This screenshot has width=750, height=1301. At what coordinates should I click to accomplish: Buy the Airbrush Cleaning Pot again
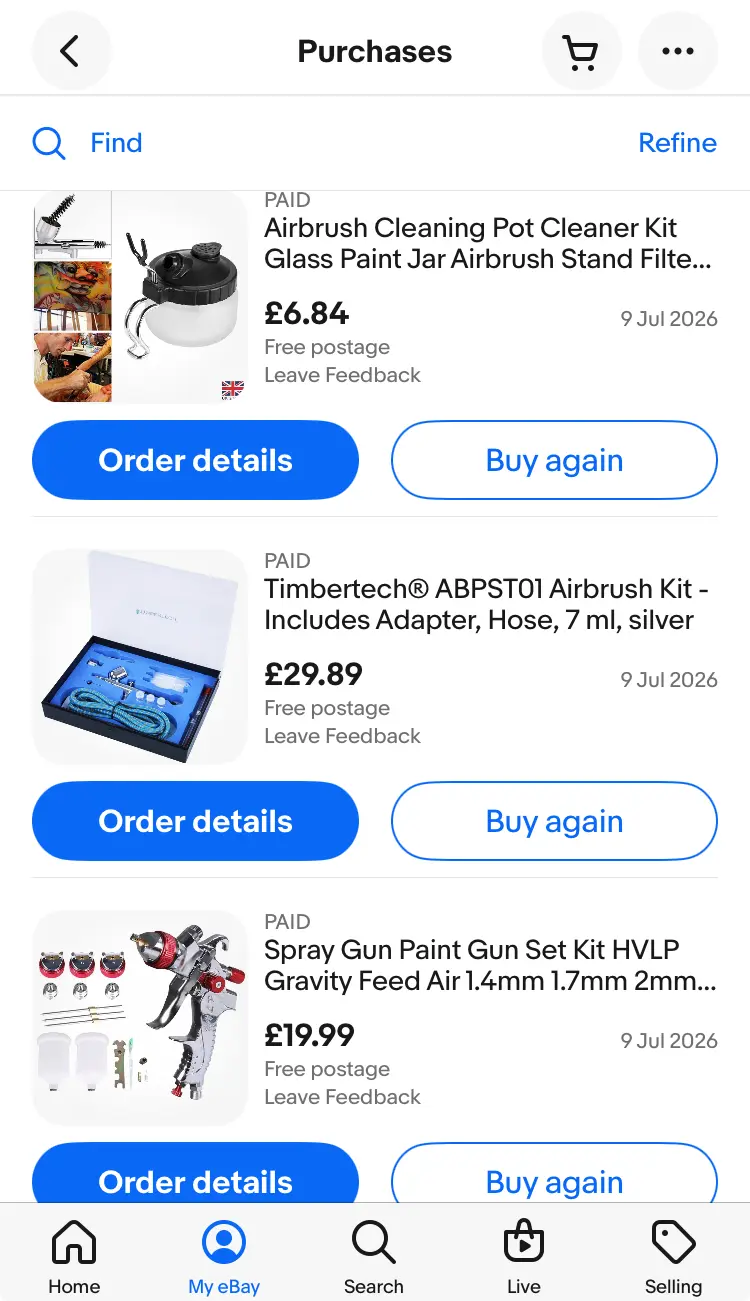click(x=554, y=460)
